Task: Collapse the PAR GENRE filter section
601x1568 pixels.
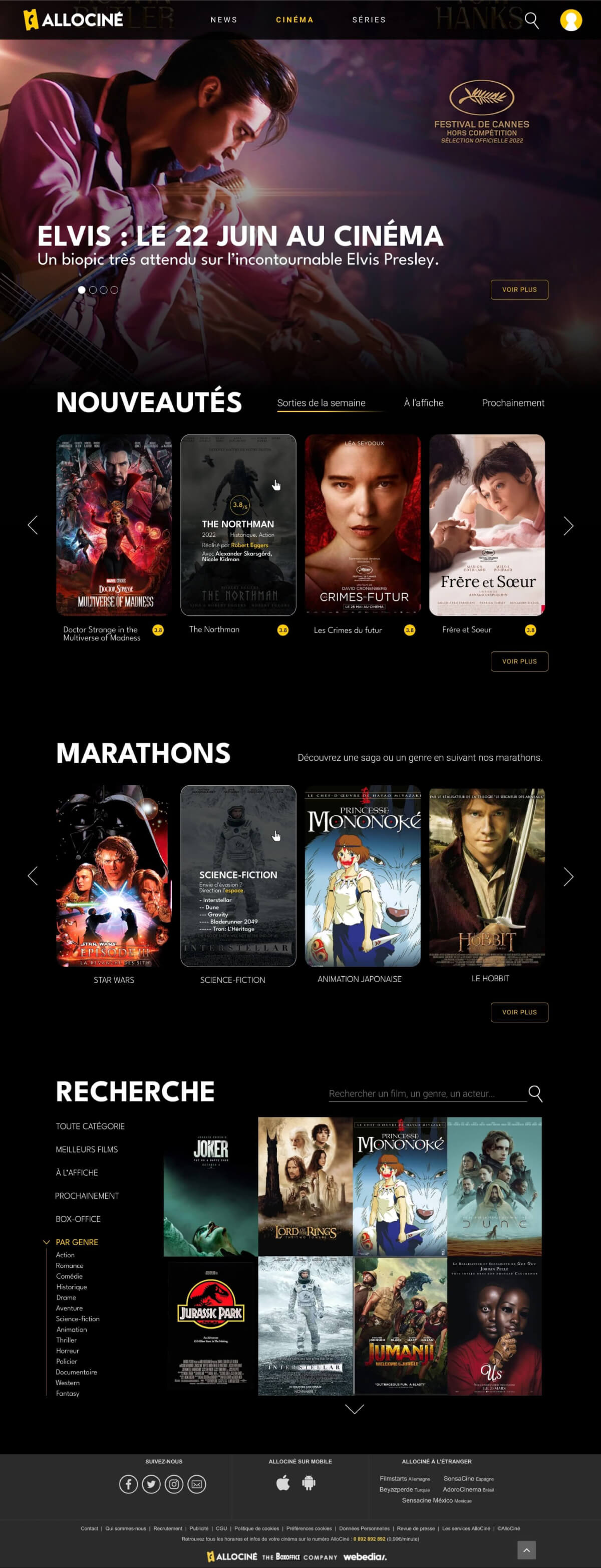Action: 48,1242
